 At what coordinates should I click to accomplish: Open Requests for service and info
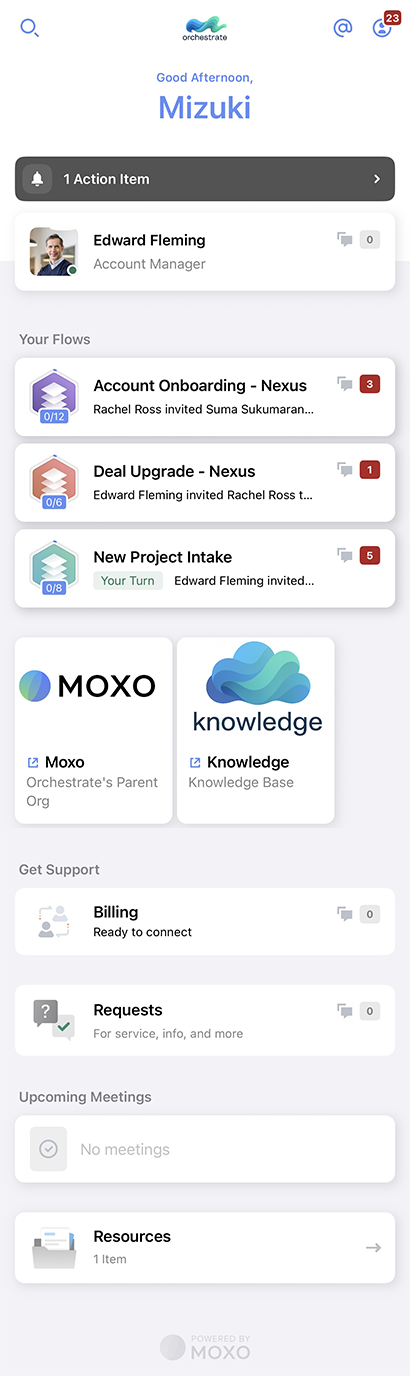pyautogui.click(x=205, y=1020)
